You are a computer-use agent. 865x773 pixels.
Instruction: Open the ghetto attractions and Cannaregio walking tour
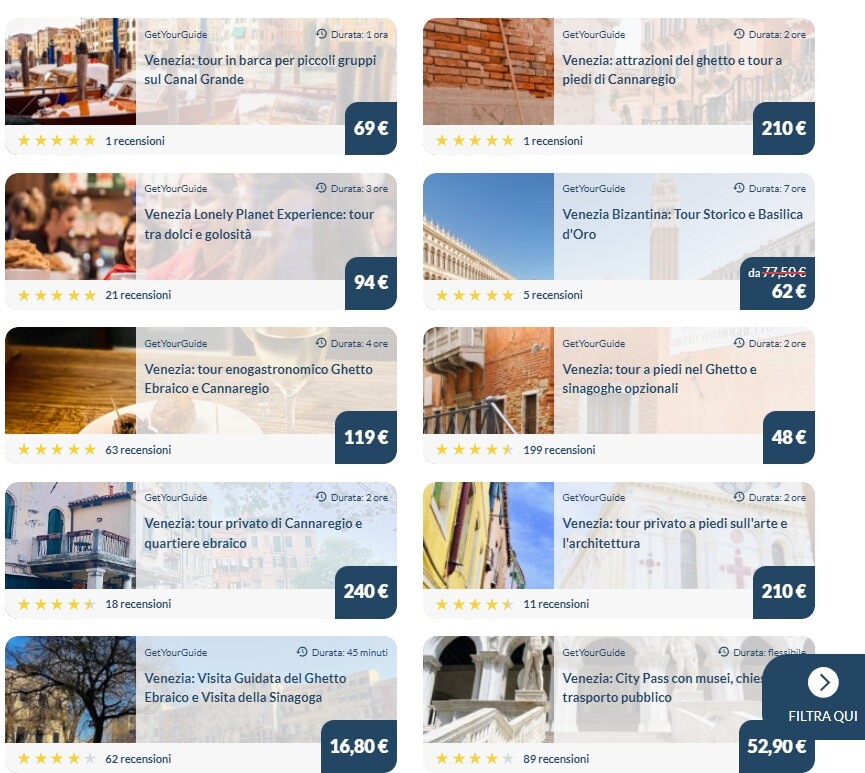click(672, 70)
